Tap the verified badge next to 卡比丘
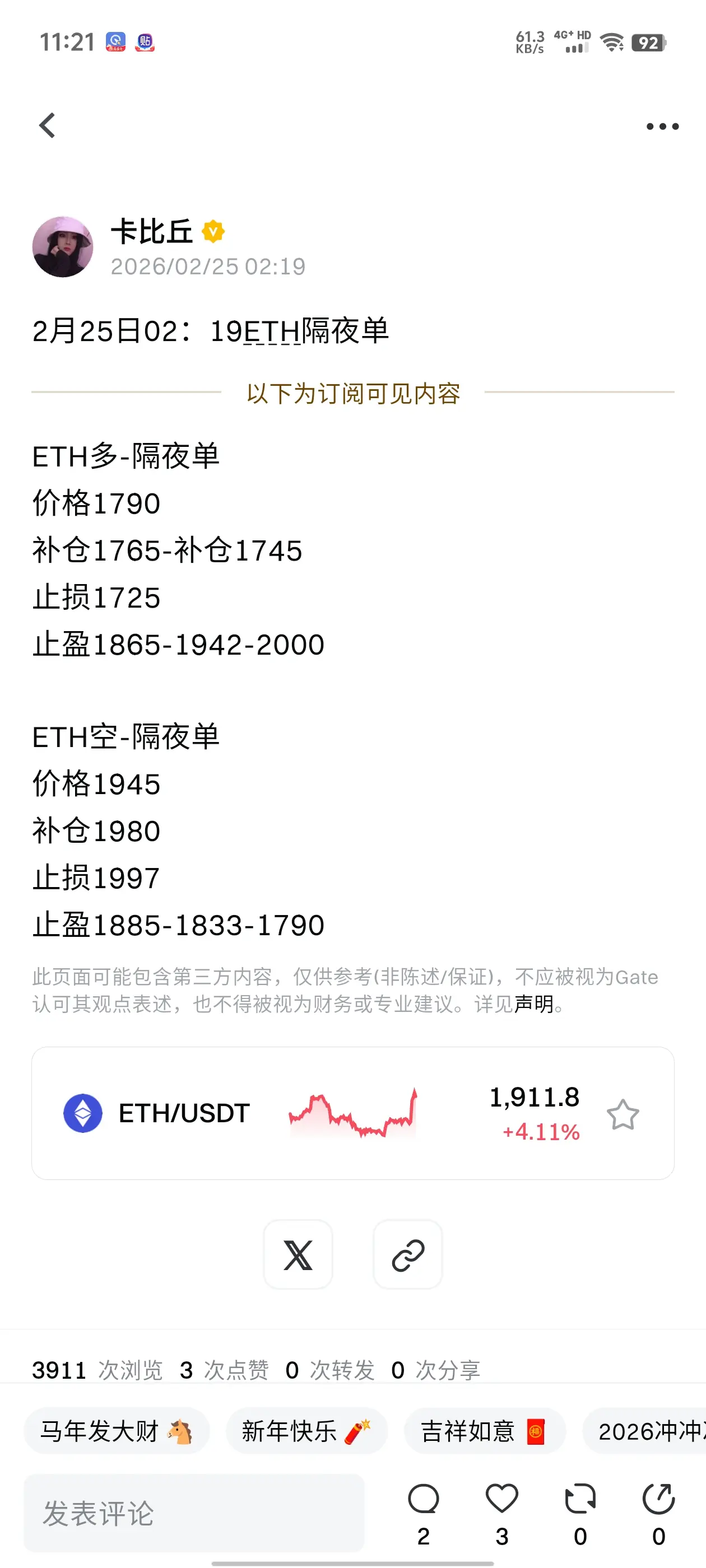The height and width of the screenshot is (1568, 706). click(214, 231)
